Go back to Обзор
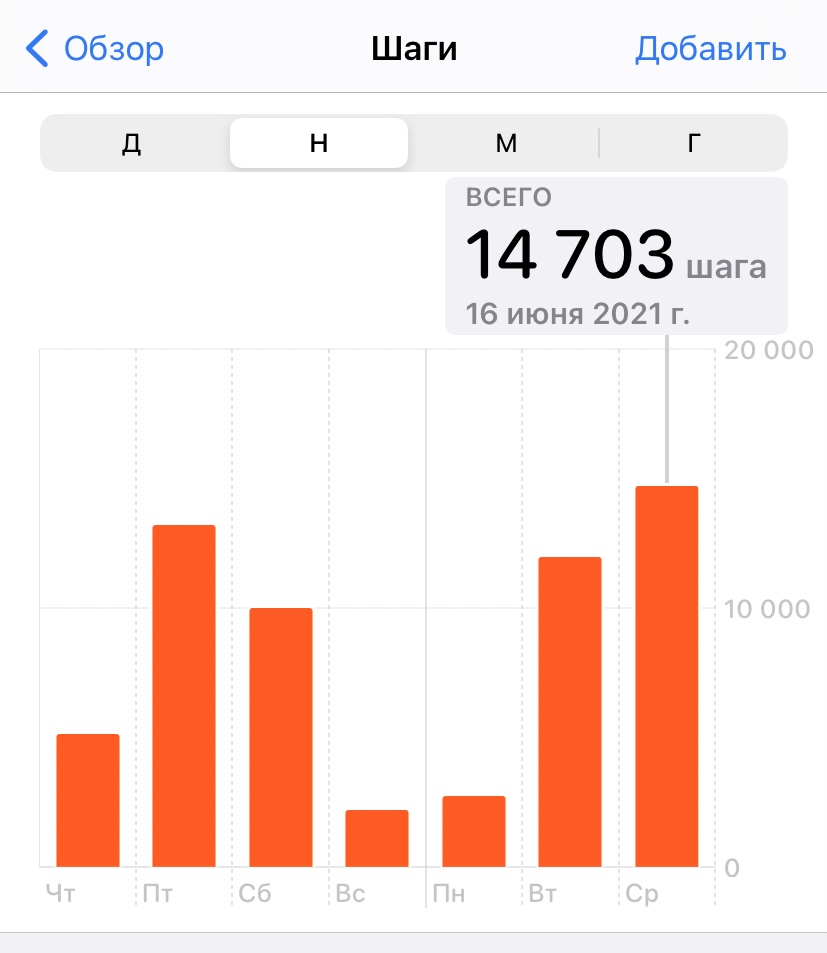This screenshot has width=827, height=953. (x=96, y=49)
